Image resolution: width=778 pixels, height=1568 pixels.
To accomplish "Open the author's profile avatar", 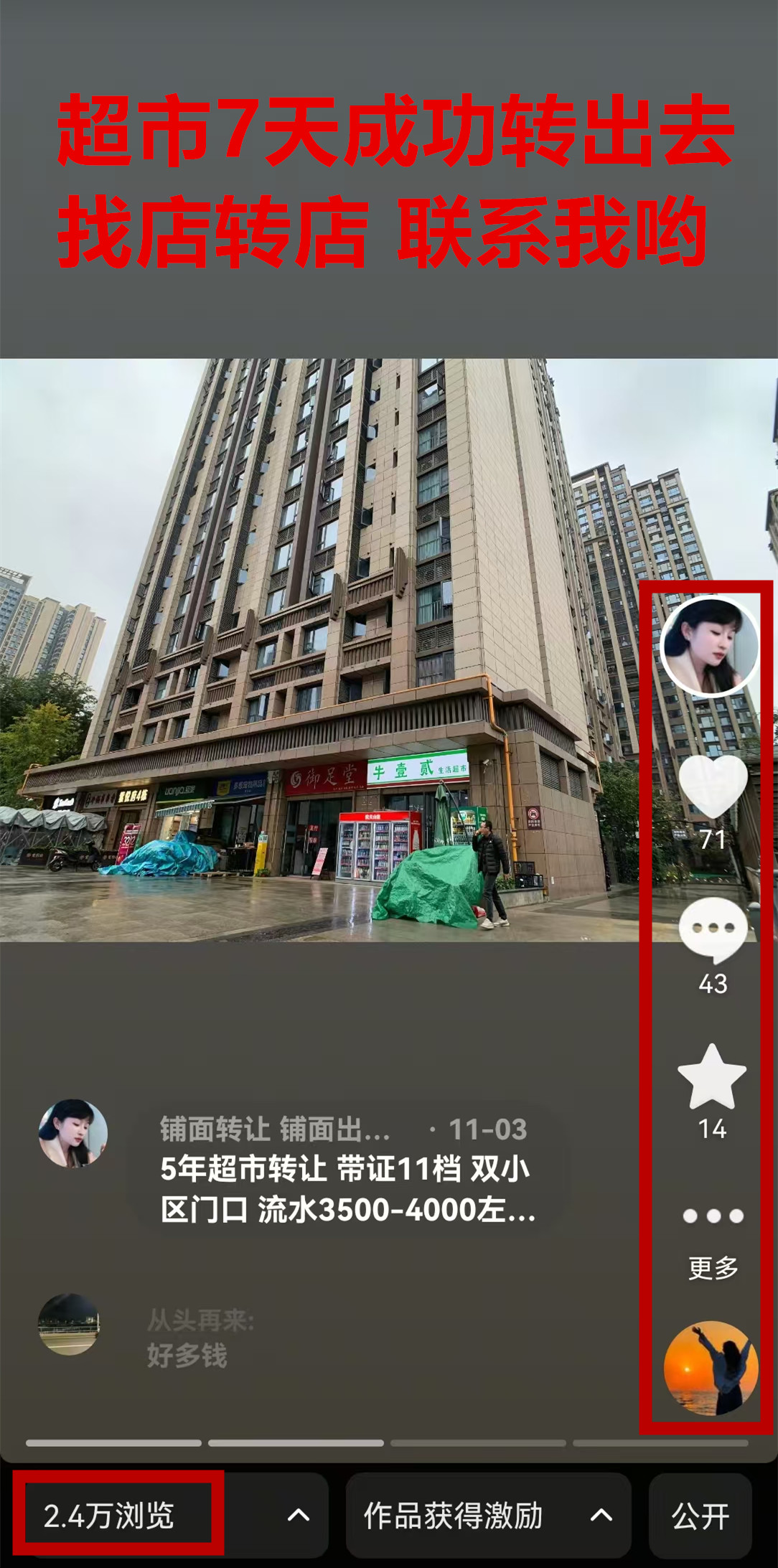I will [x=709, y=647].
